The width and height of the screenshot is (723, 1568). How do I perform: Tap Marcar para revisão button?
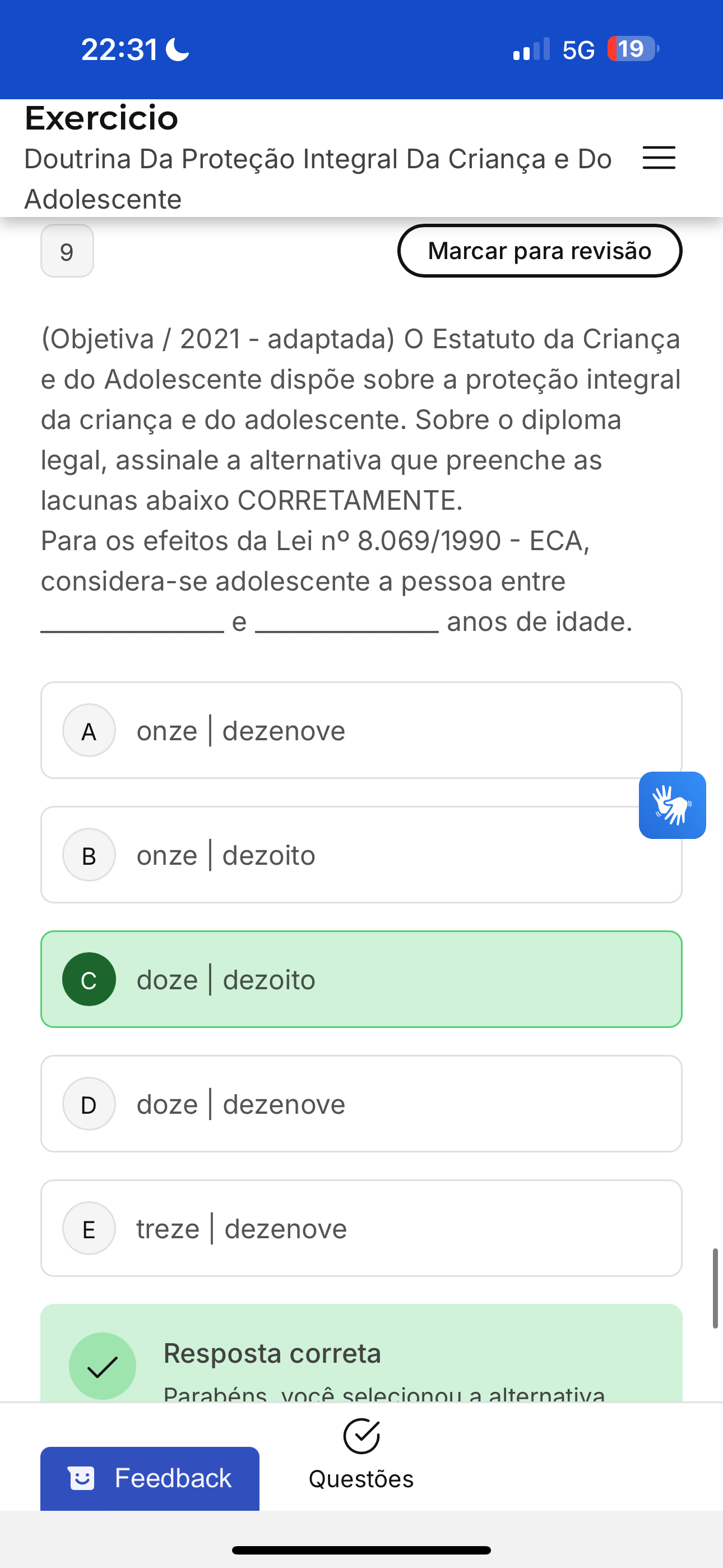coord(539,251)
